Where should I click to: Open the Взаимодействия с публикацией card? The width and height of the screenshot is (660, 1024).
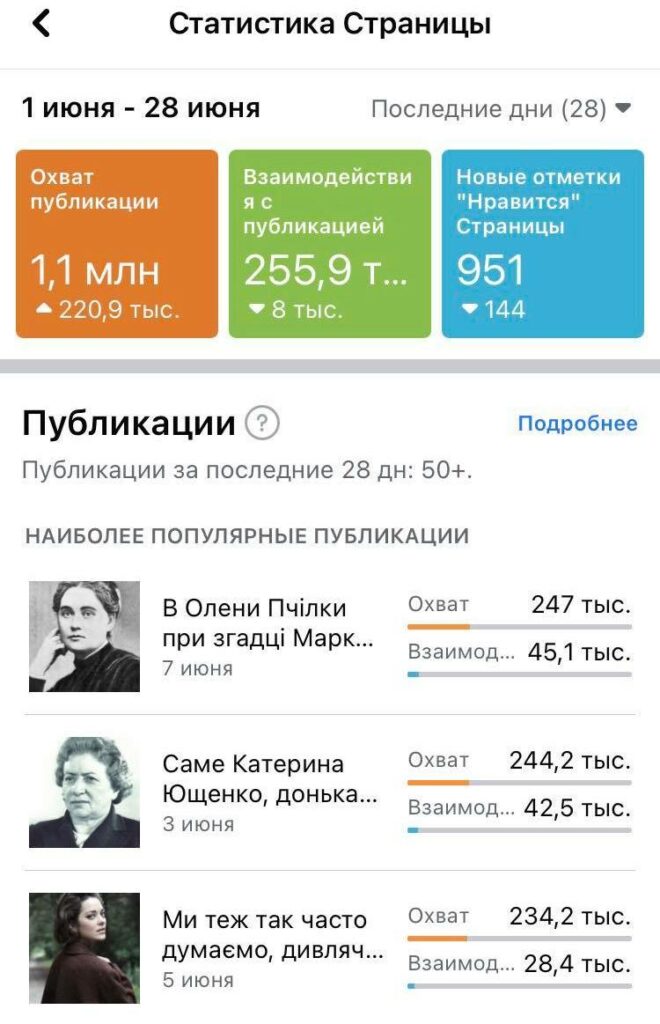pos(329,244)
